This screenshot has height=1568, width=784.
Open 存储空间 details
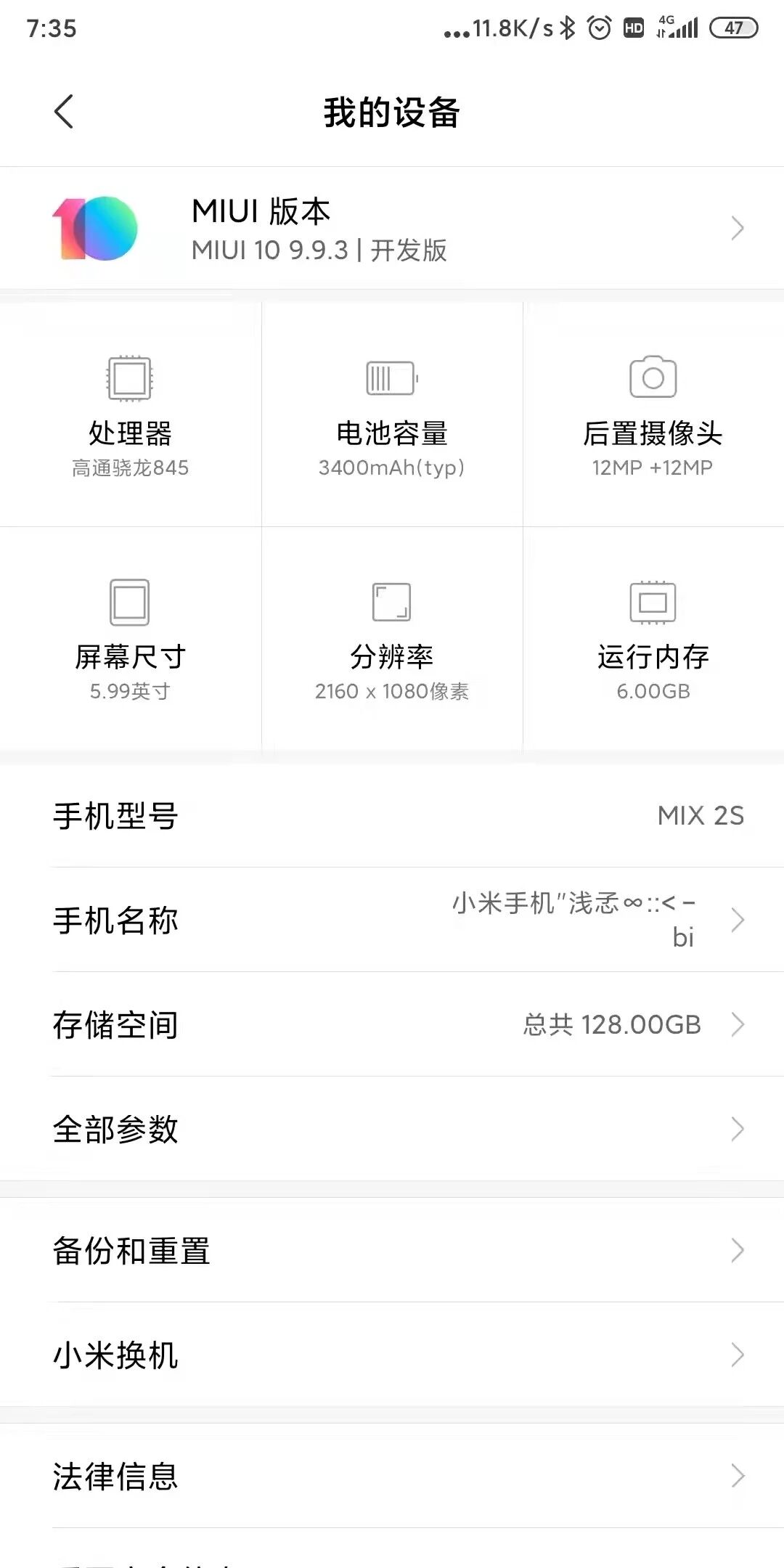pyautogui.click(x=392, y=1024)
